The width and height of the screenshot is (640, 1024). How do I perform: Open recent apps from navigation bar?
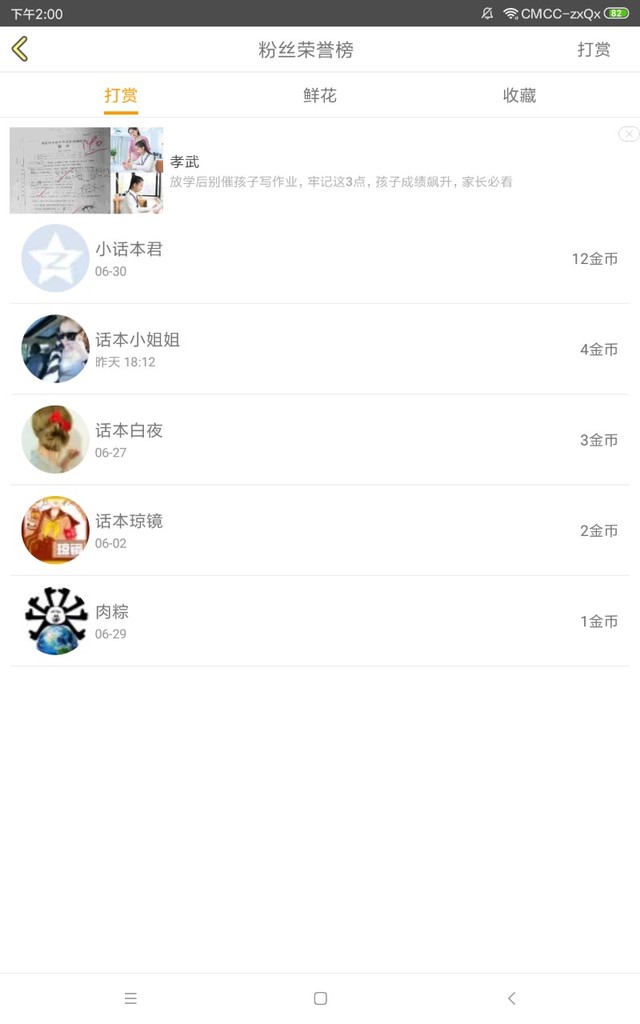coord(131,998)
